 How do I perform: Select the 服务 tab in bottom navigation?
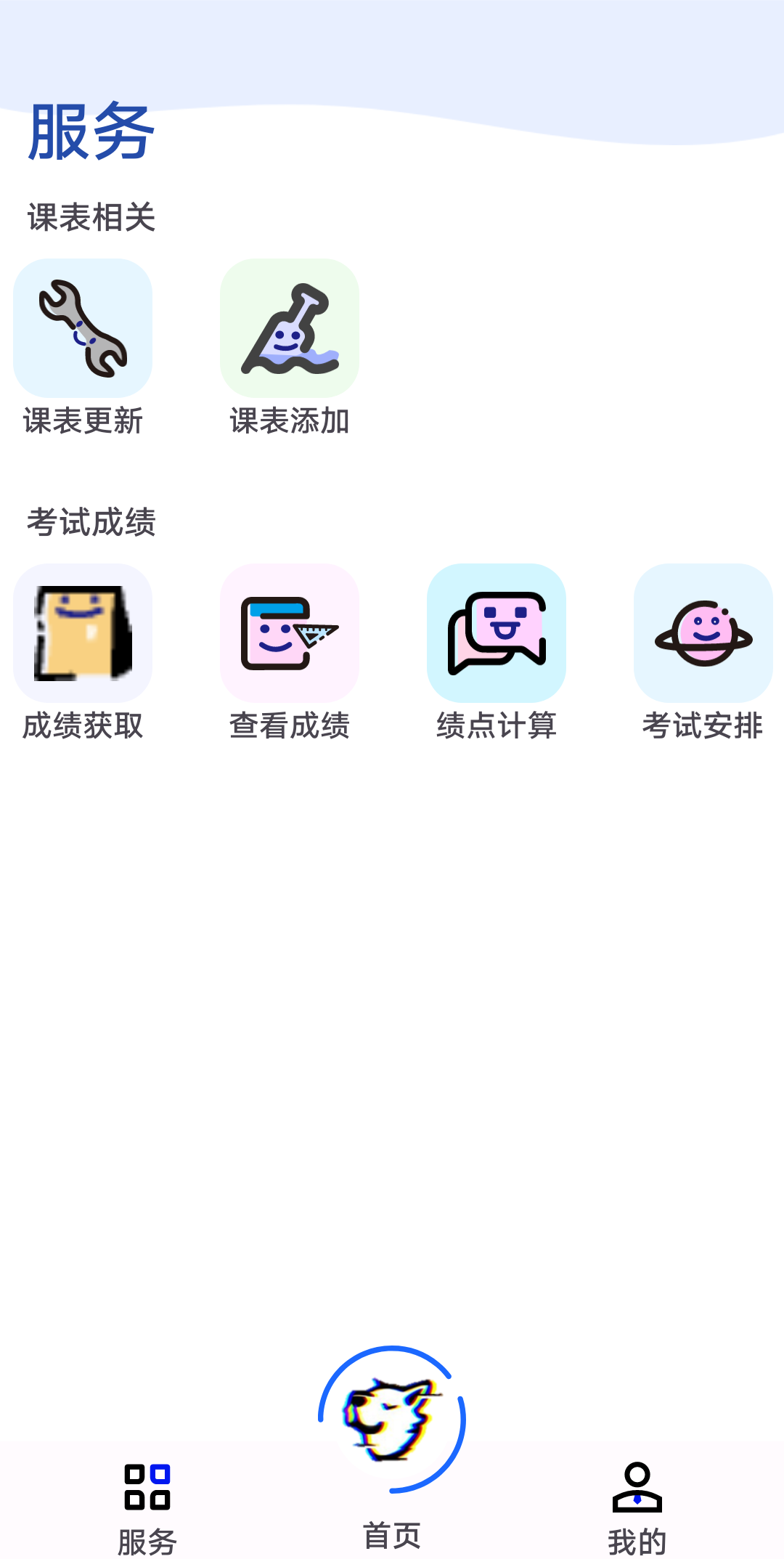coord(147,1509)
